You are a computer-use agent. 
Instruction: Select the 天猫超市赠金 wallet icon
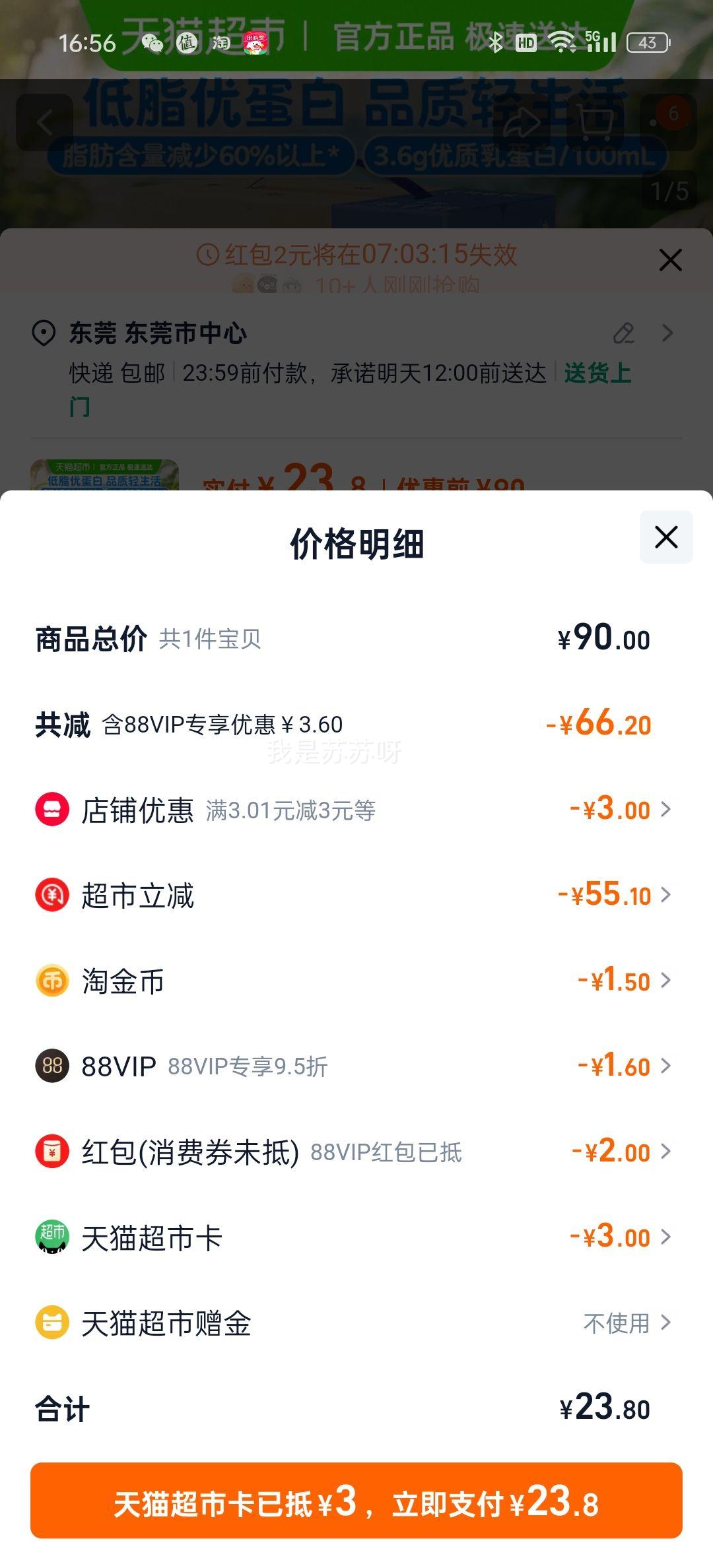coord(51,1323)
